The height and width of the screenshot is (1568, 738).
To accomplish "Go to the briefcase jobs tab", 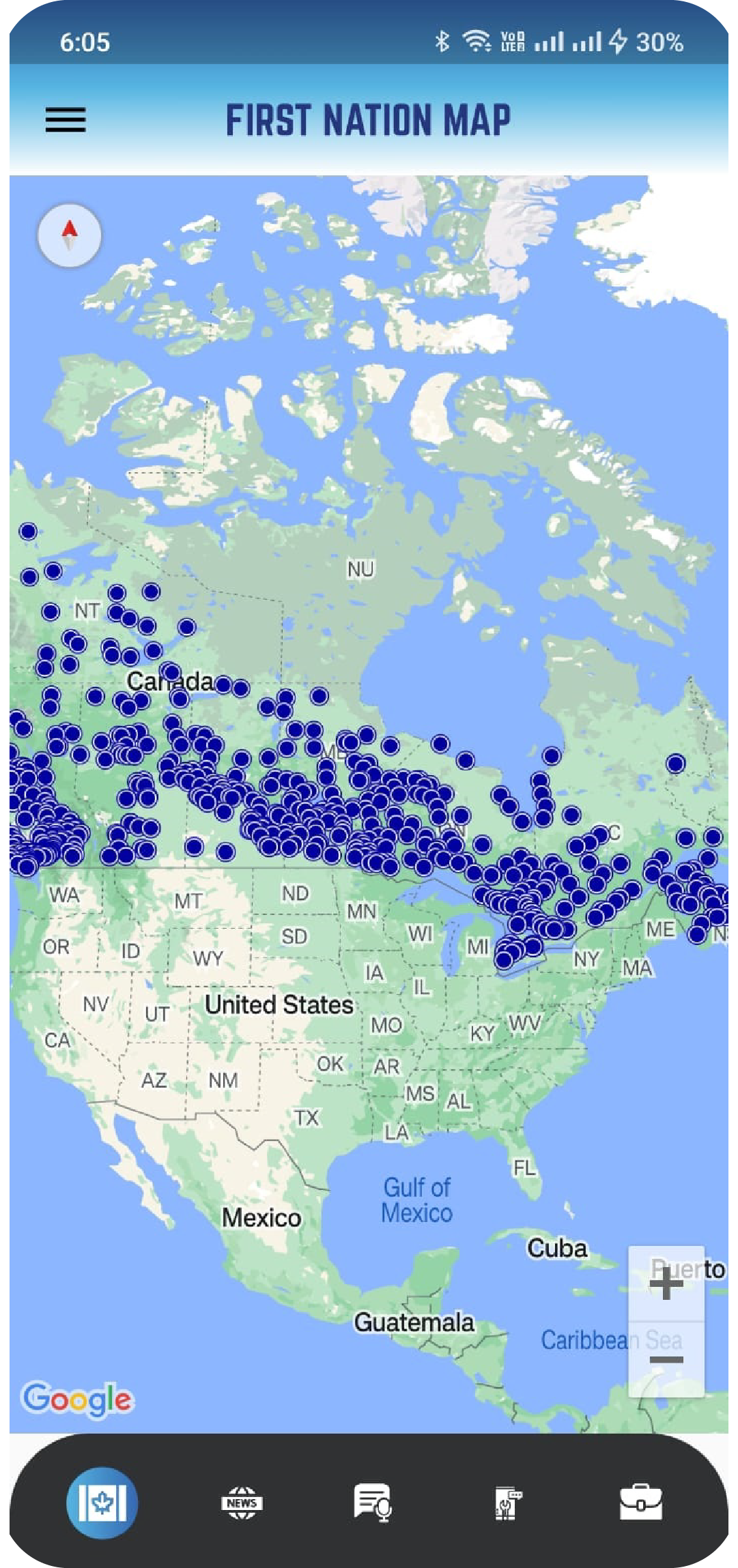I will tap(640, 1502).
